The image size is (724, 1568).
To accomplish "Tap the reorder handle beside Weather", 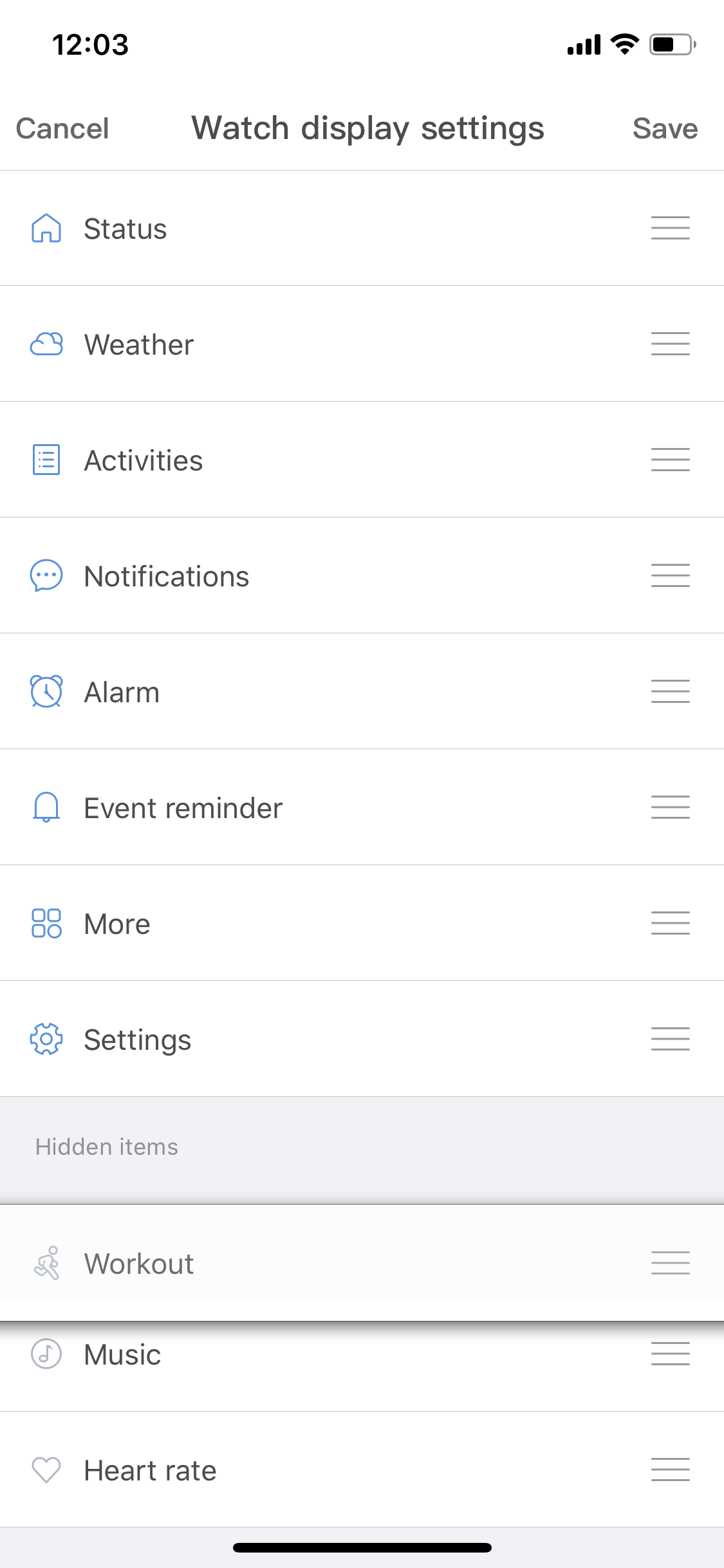I will click(x=670, y=344).
